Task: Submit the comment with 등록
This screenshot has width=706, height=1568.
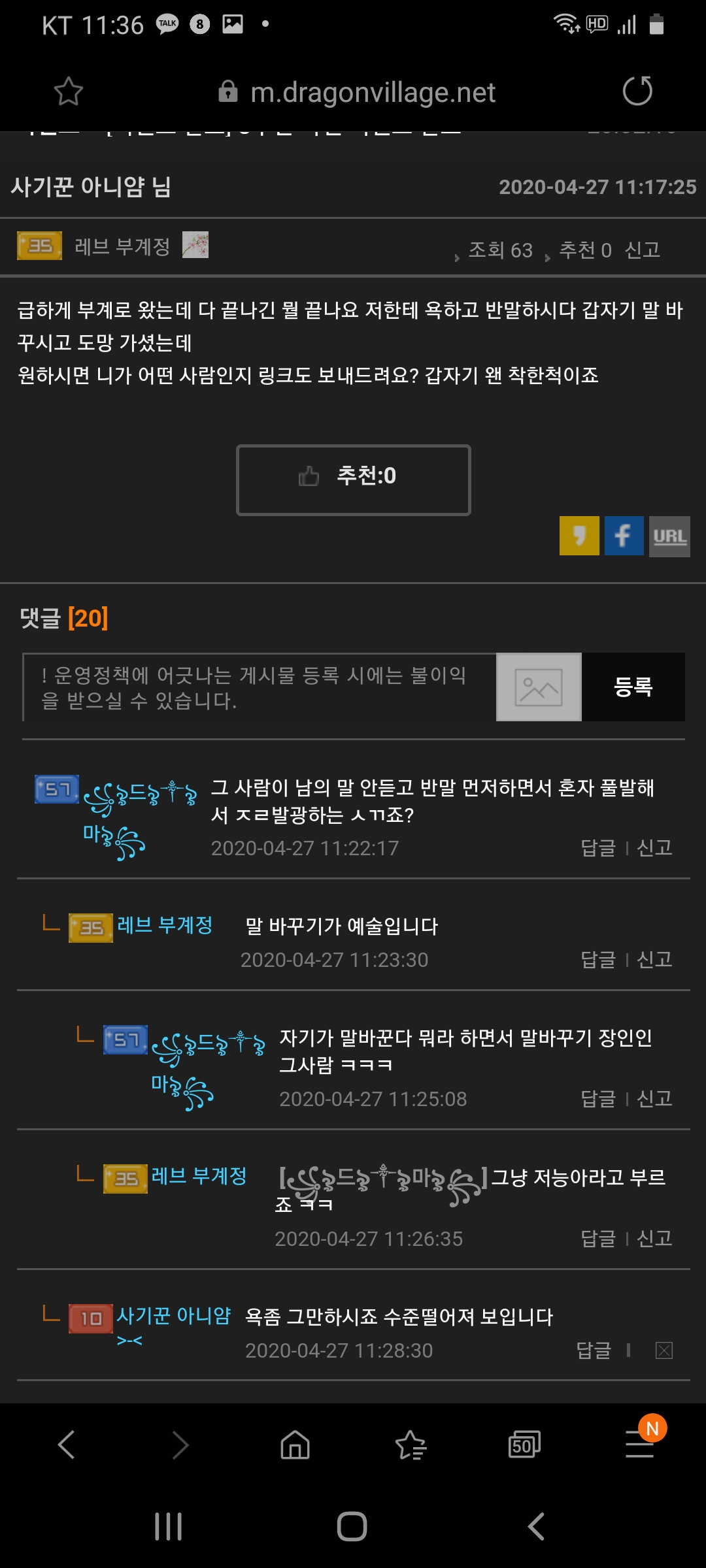Action: [633, 687]
